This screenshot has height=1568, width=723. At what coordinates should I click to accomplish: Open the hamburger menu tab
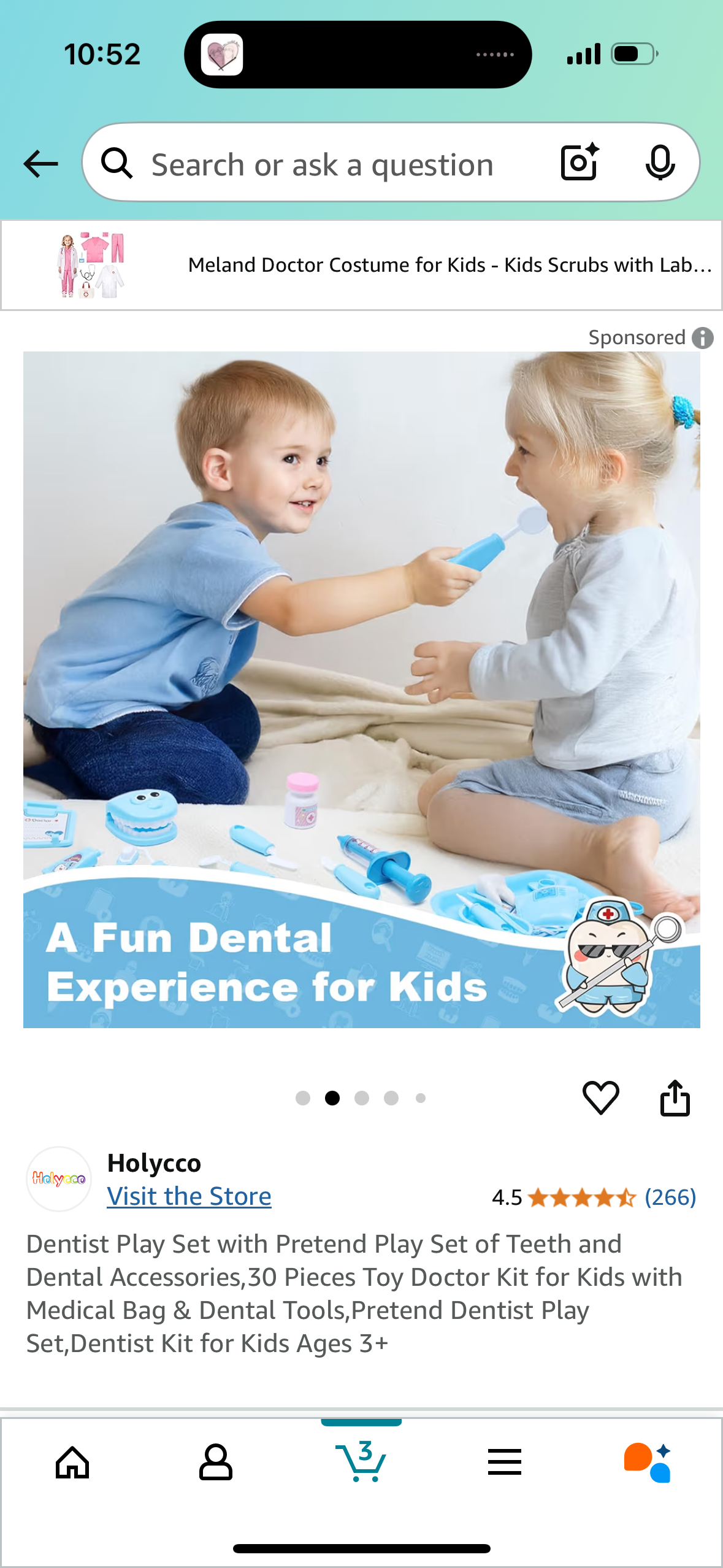[505, 1462]
